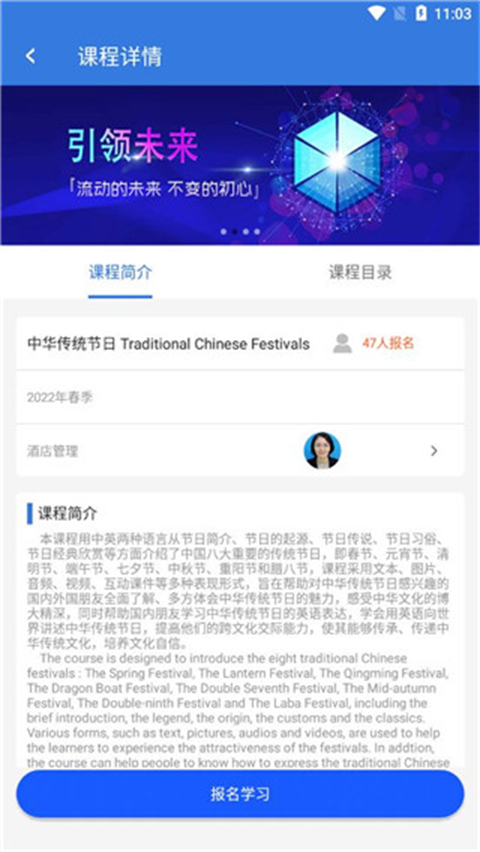Switch to the 课程目录 tab
The height and width of the screenshot is (852, 480).
(x=360, y=272)
